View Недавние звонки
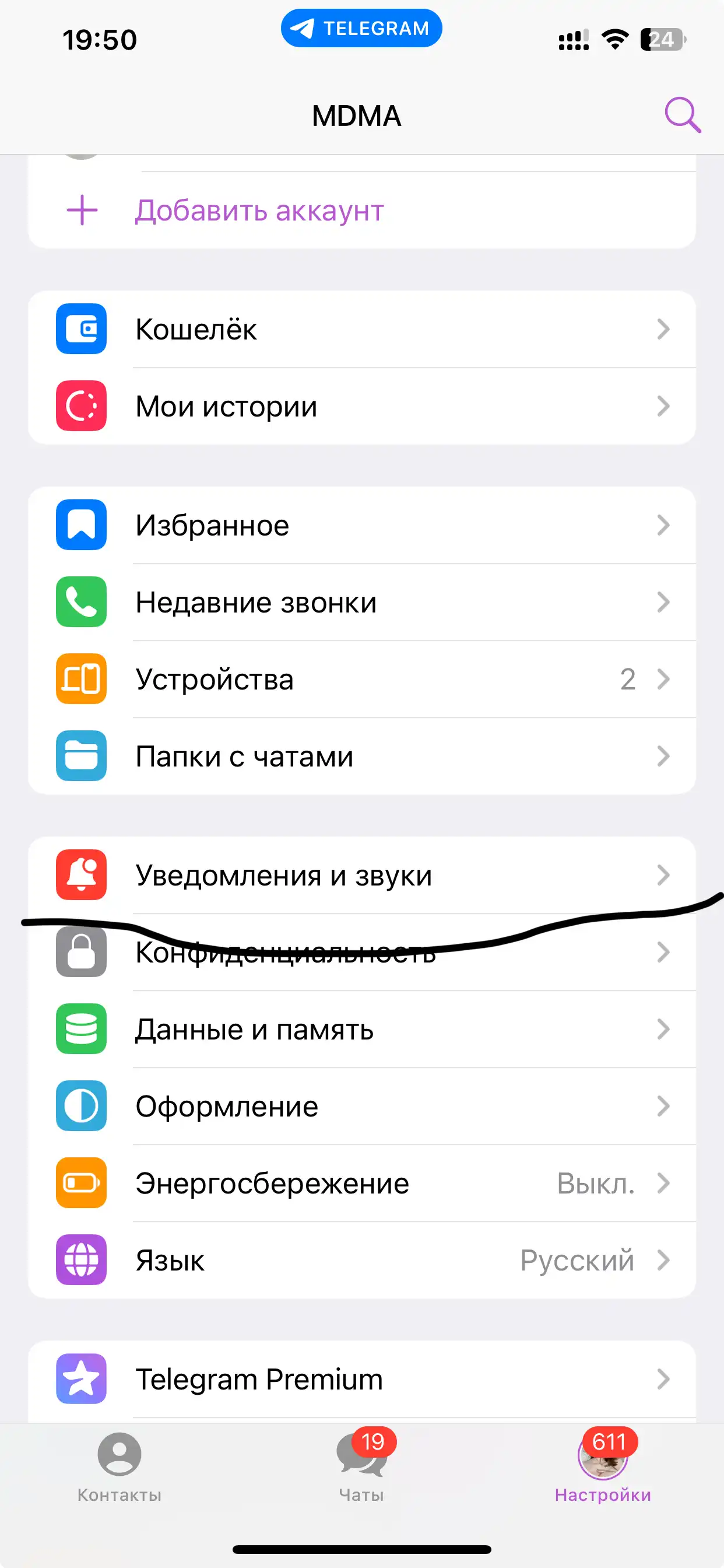Screen dimensions: 724x1568 tap(362, 602)
